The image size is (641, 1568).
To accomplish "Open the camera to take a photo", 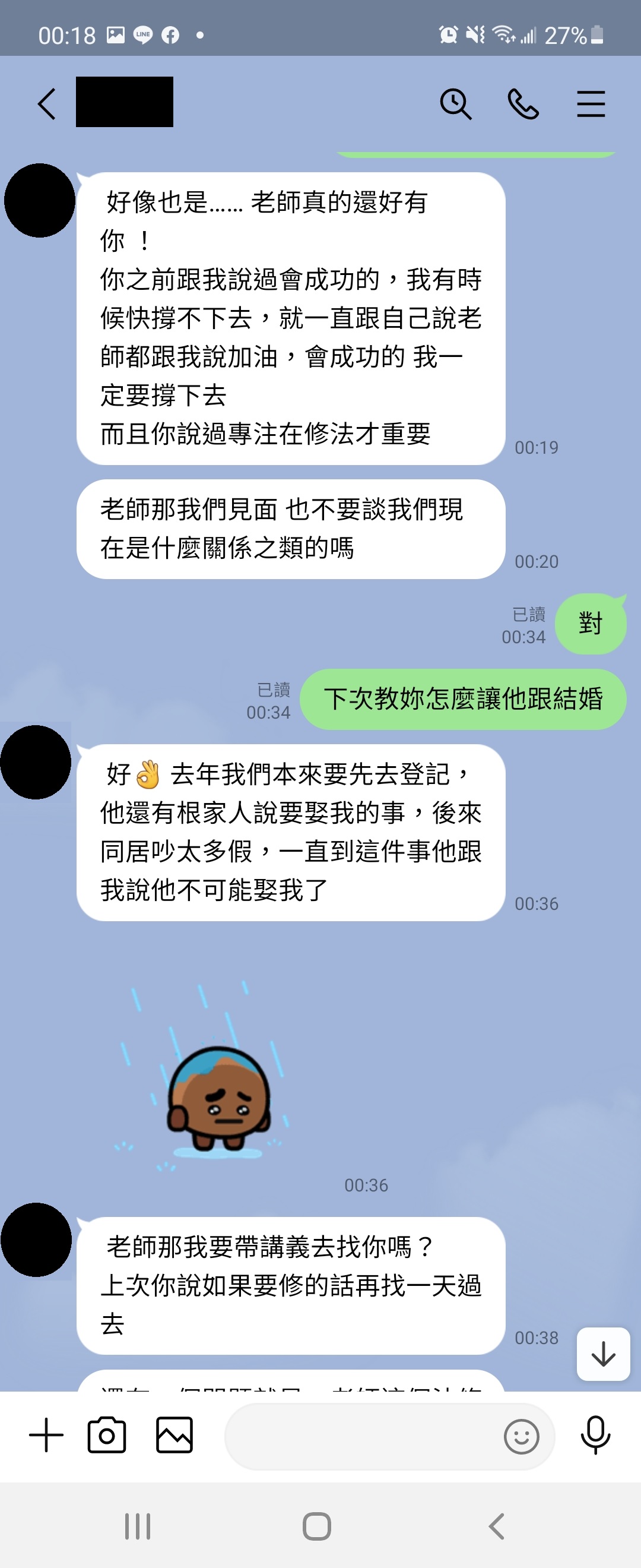I will pos(107,1436).
